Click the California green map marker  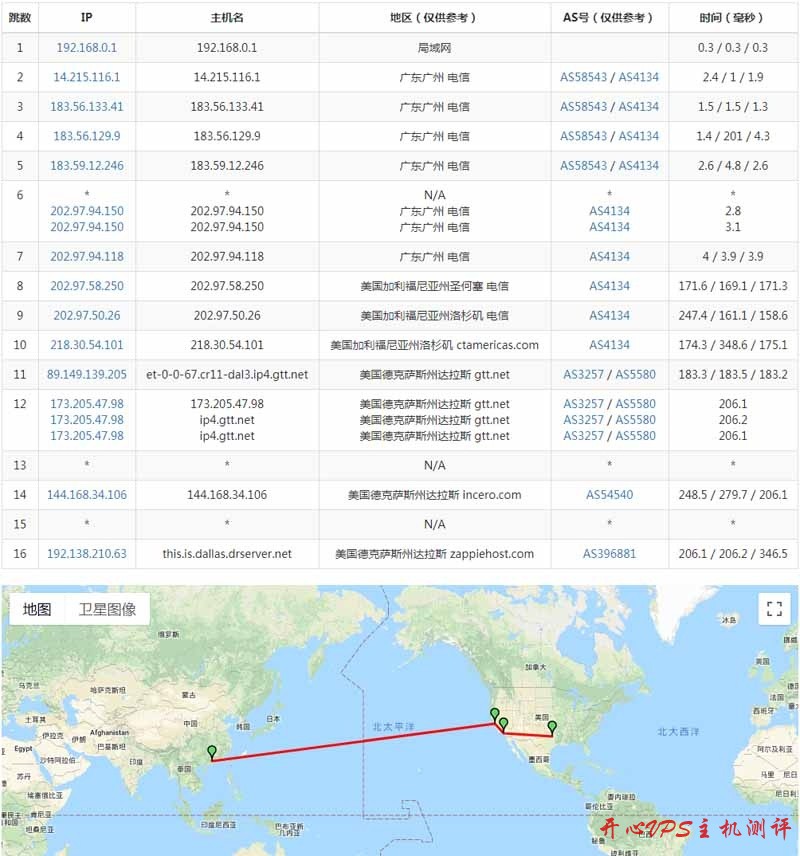(x=493, y=711)
